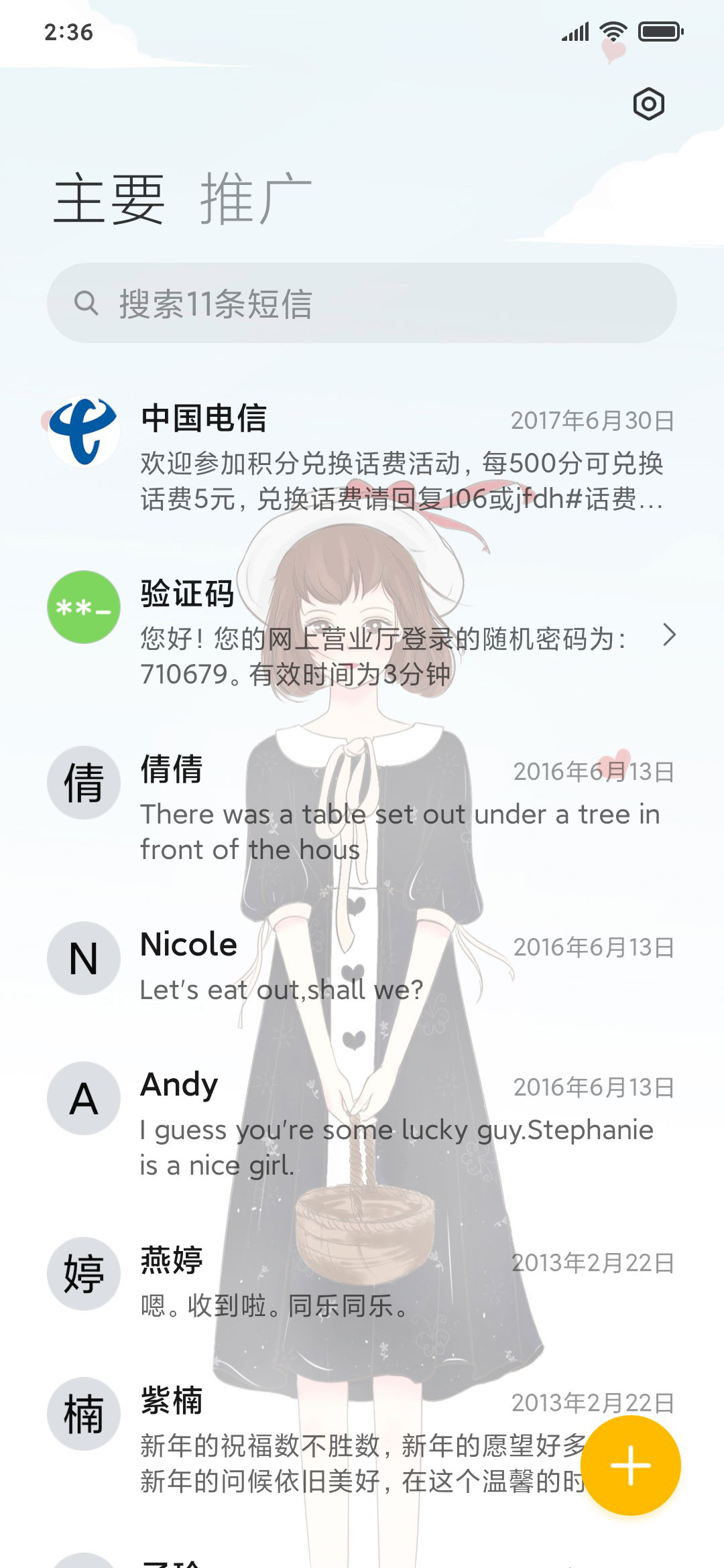Open the message from 紫楠

(x=362, y=1438)
